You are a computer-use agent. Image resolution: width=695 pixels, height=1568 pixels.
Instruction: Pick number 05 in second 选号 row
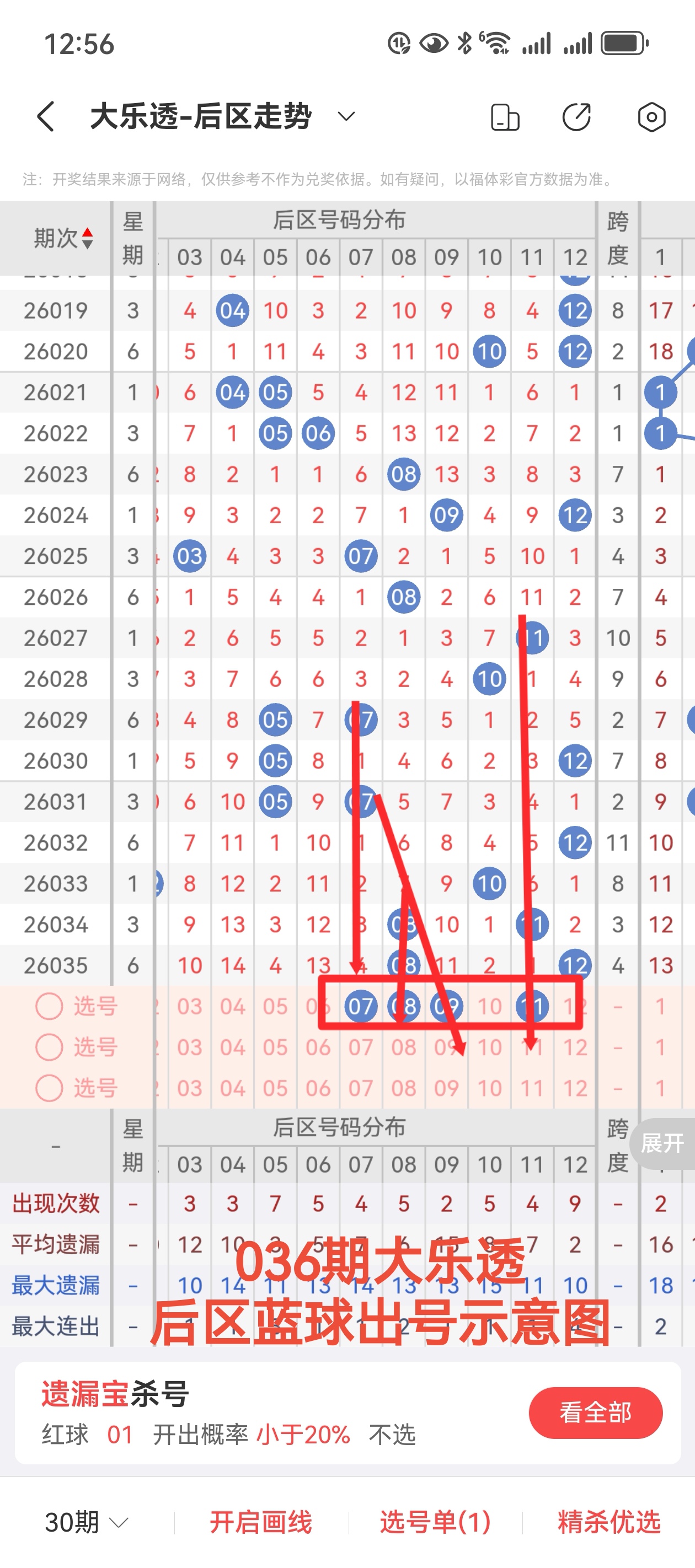pyautogui.click(x=275, y=1047)
